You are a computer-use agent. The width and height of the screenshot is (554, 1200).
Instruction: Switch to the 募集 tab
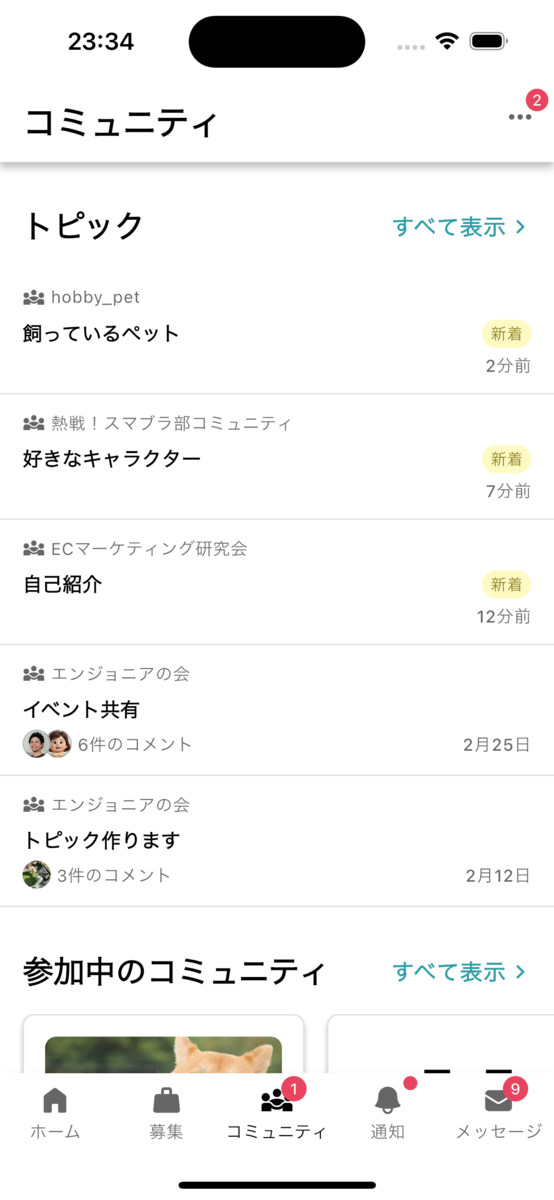[x=166, y=1114]
